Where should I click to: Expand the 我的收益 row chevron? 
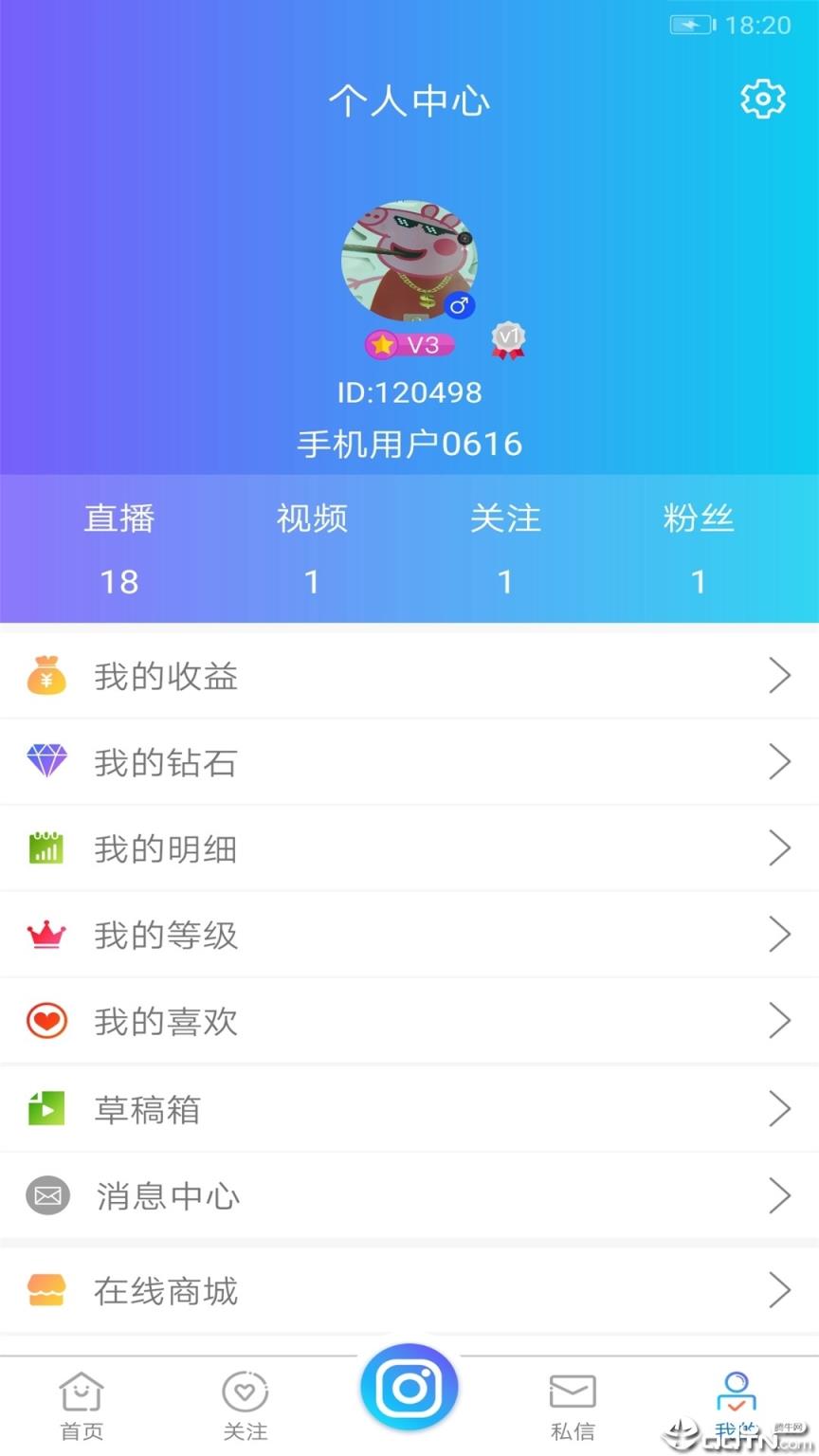pyautogui.click(x=780, y=675)
